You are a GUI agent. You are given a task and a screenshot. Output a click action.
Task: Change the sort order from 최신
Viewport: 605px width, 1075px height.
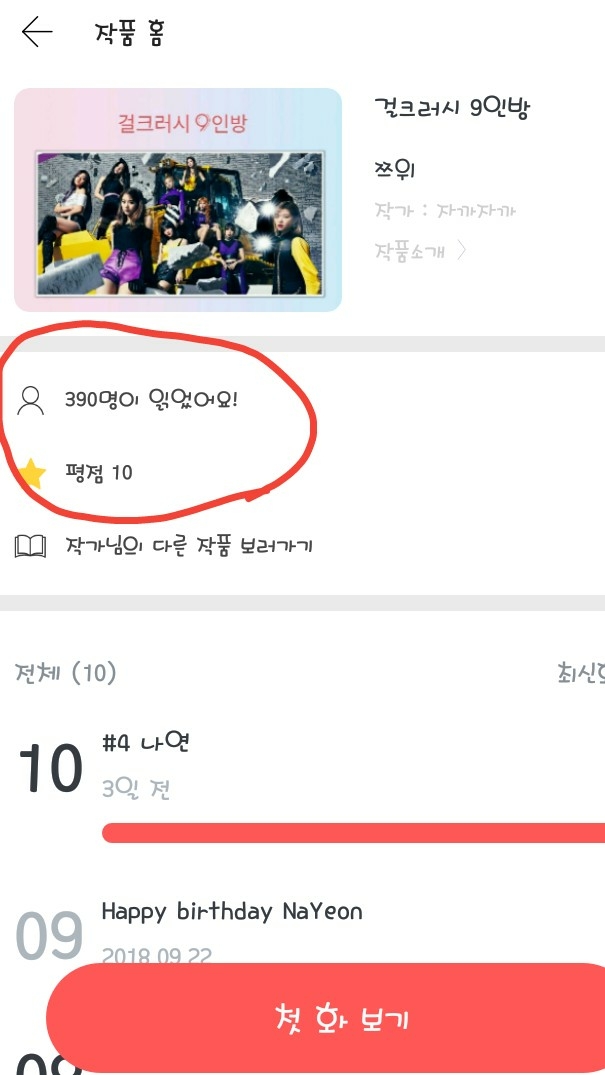click(580, 673)
